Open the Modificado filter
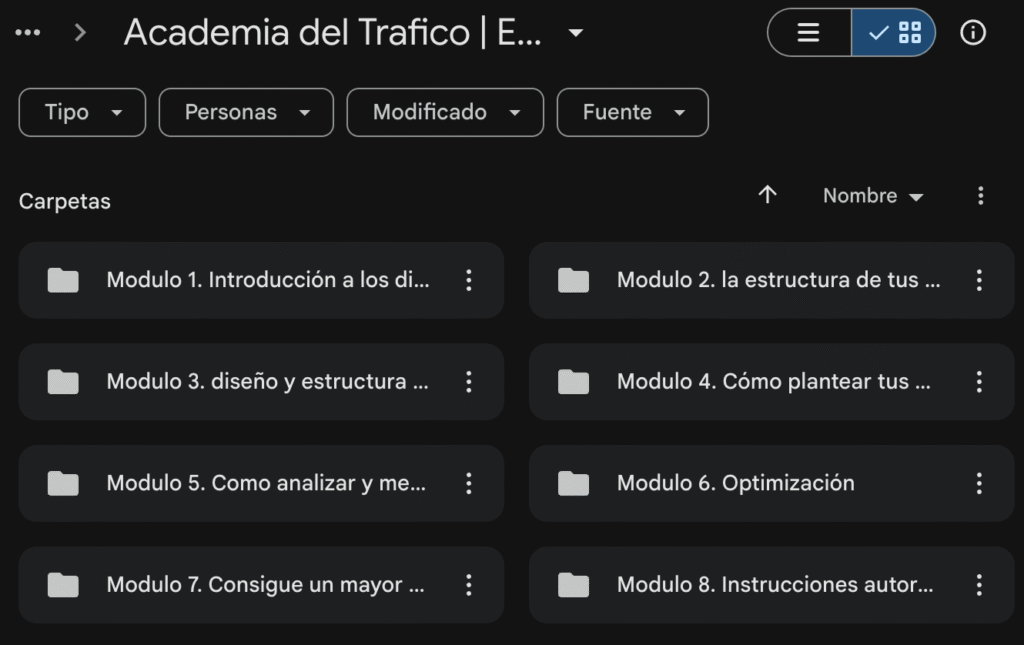The image size is (1024, 645). tap(445, 112)
